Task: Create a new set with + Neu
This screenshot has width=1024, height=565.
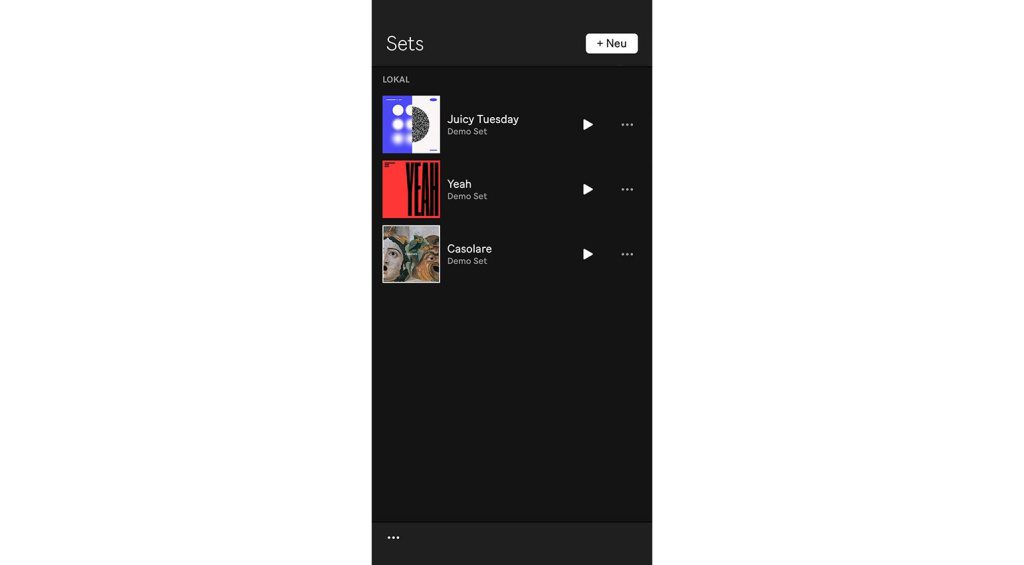Action: 611,43
